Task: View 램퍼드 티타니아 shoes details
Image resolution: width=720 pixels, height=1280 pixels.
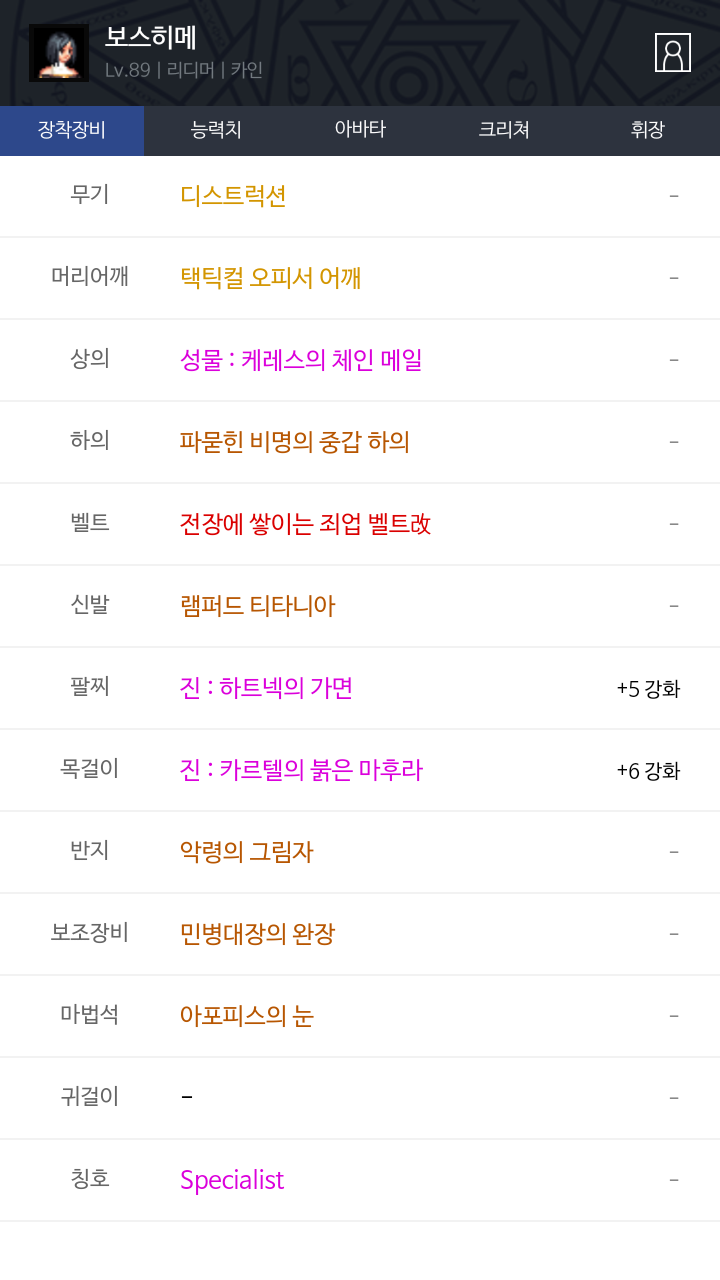Action: (x=257, y=606)
